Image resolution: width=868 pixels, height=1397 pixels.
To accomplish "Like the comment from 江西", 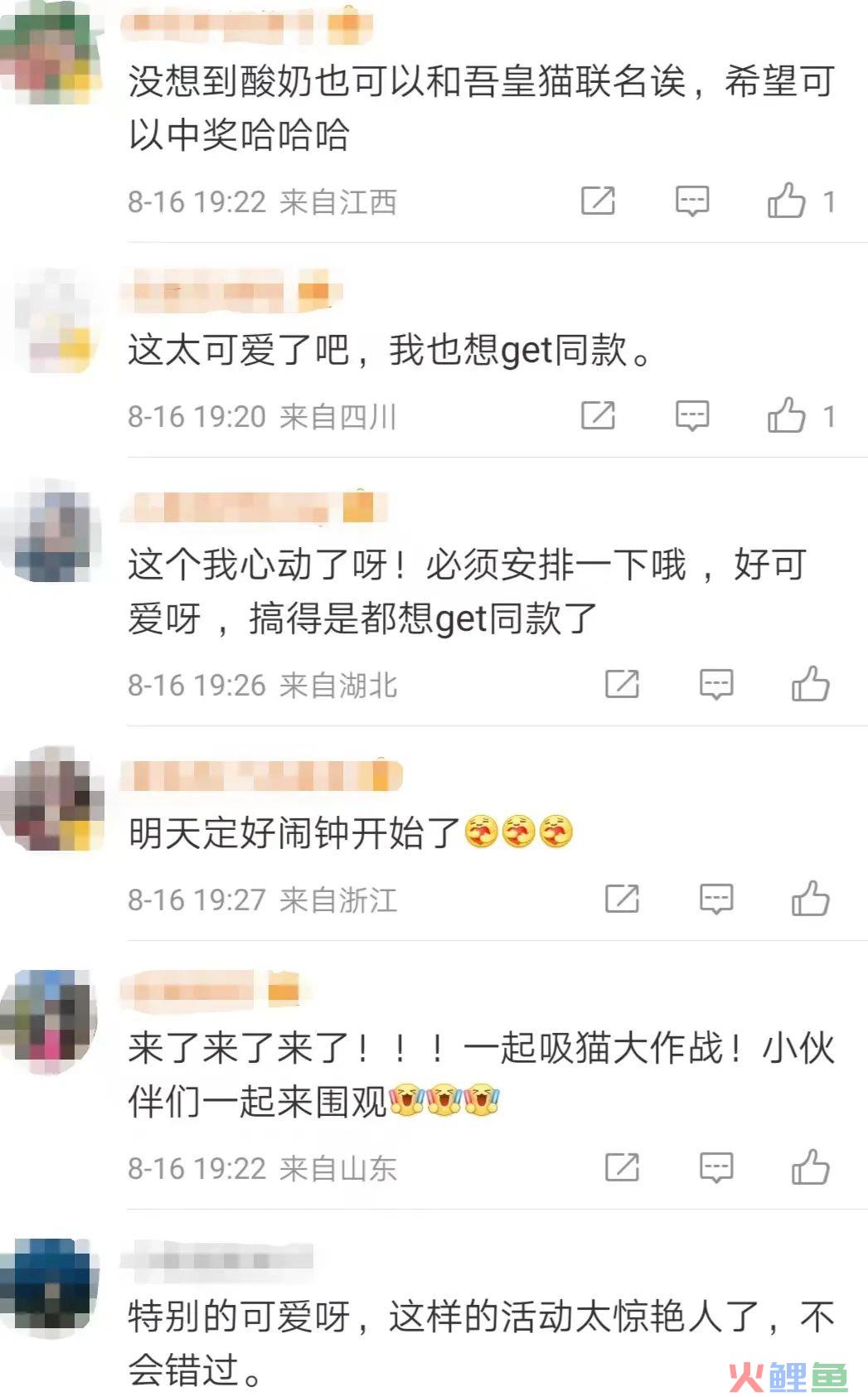I will 787,201.
